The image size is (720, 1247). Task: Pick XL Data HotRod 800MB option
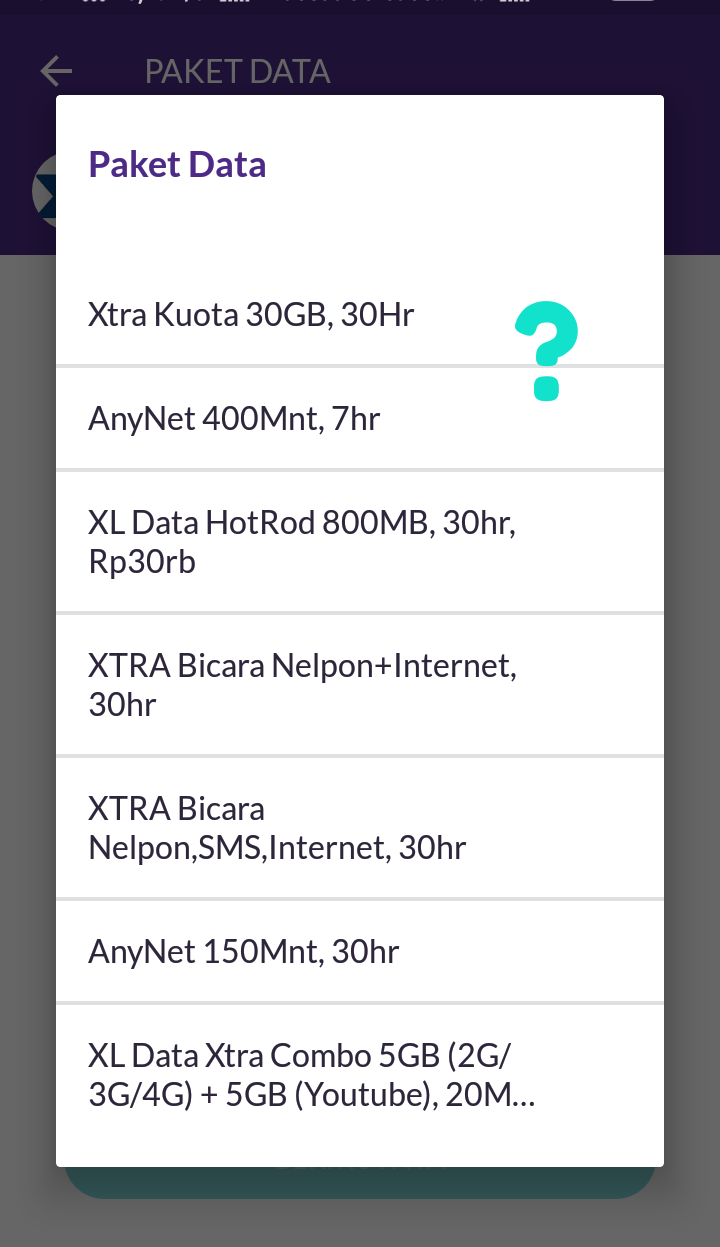pos(301,542)
